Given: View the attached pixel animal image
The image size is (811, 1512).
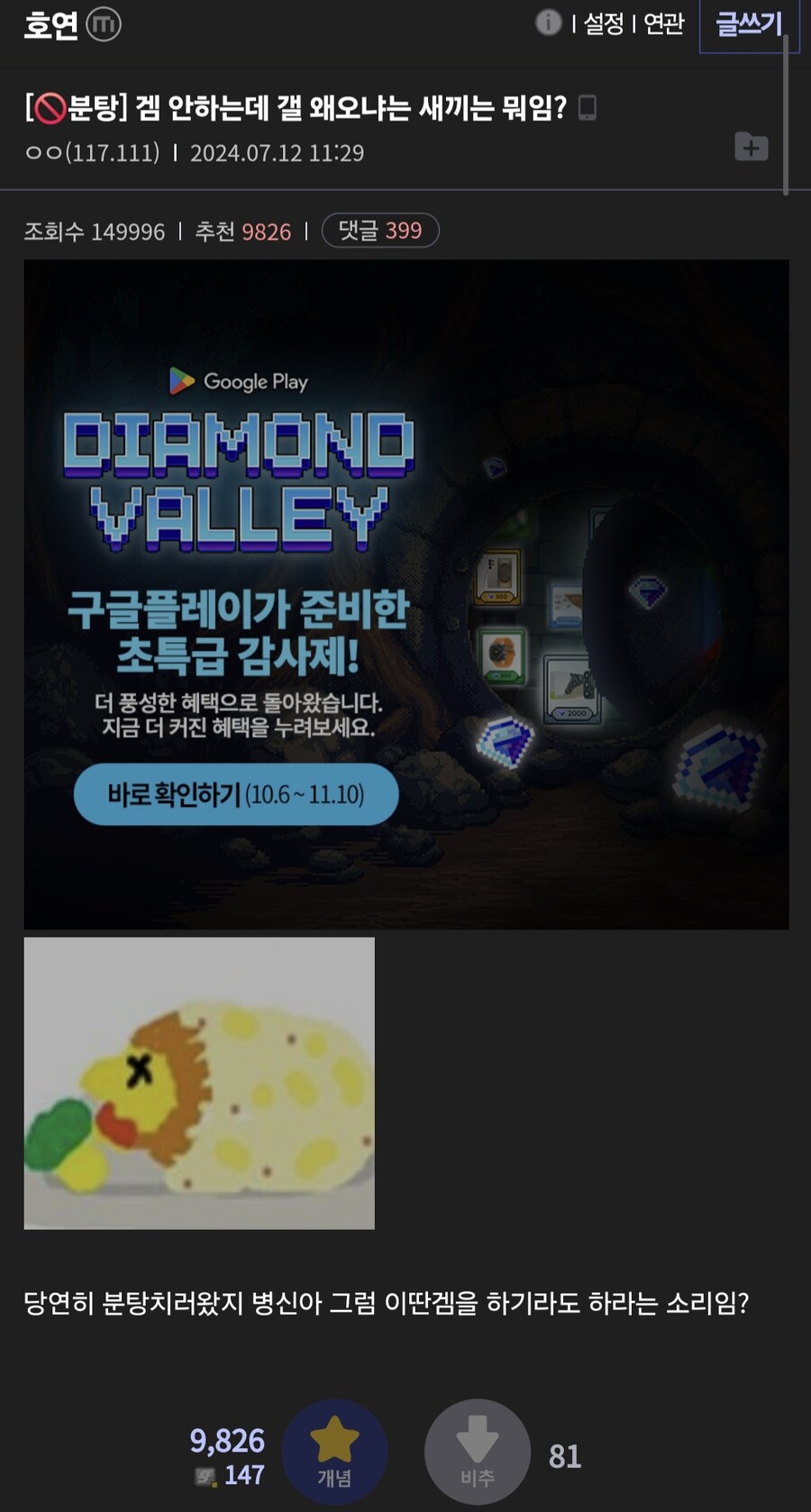Looking at the screenshot, I should (x=199, y=1083).
